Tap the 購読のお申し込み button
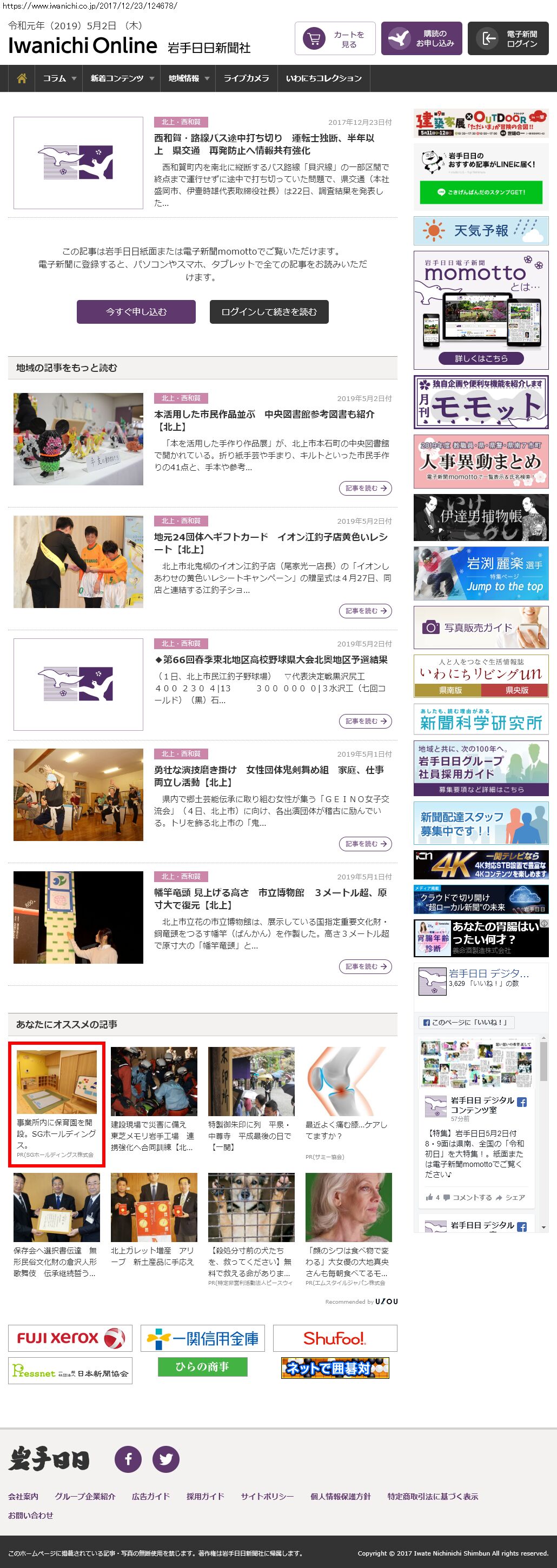557x1568 pixels. click(422, 39)
